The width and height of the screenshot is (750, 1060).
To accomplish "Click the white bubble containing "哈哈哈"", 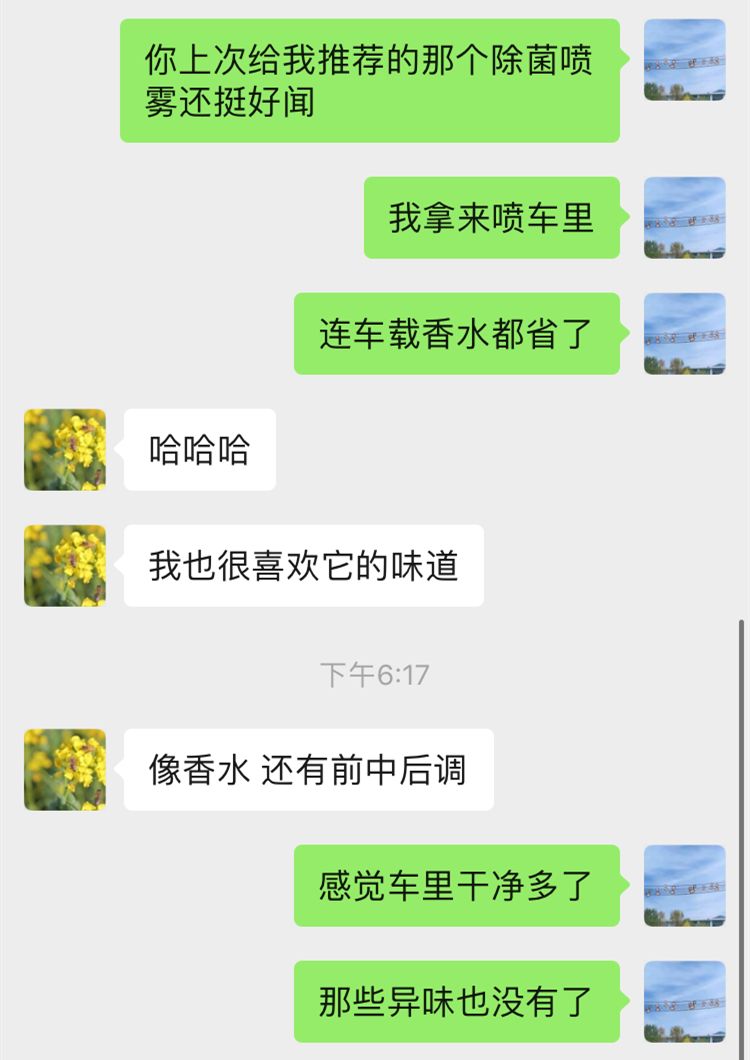I will (197, 450).
